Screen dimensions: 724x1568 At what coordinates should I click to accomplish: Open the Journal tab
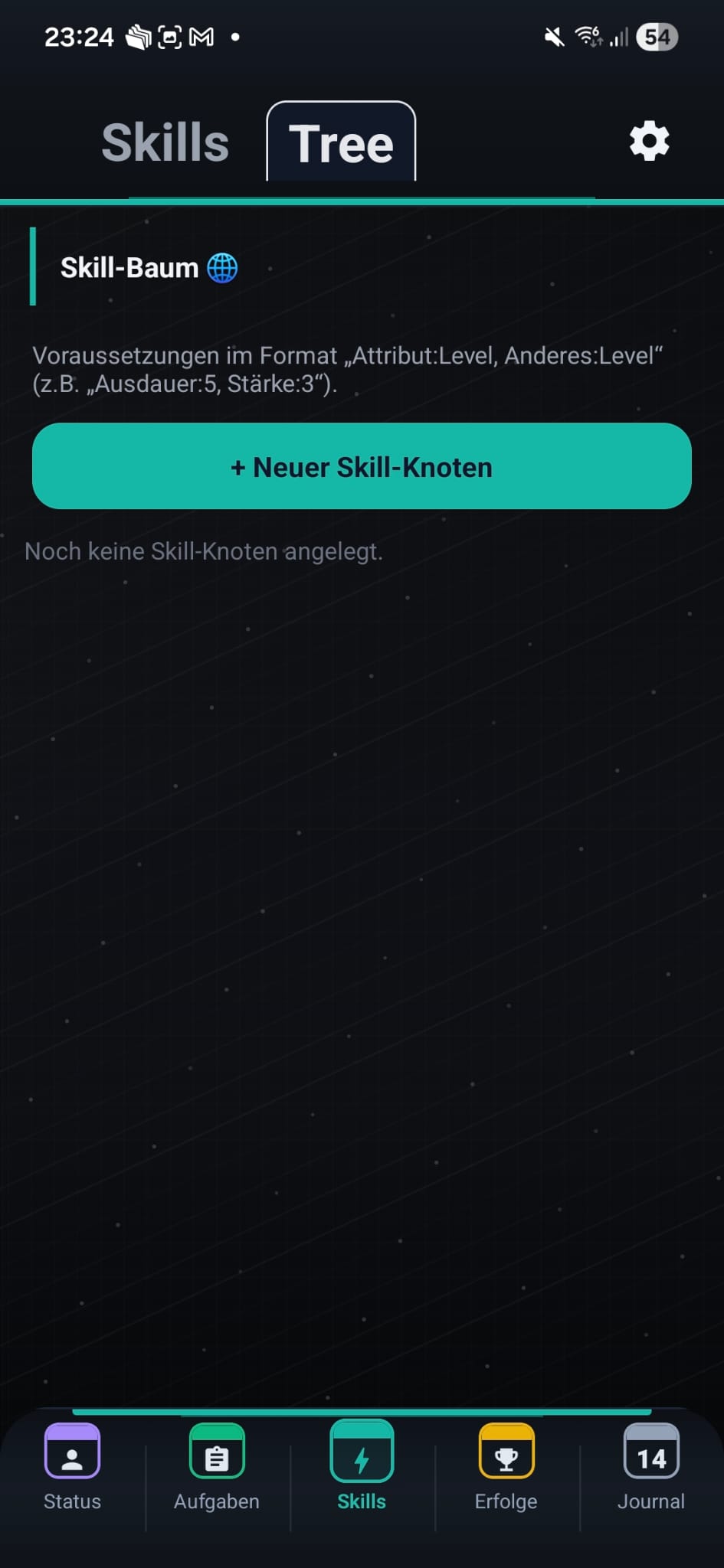tap(651, 1466)
